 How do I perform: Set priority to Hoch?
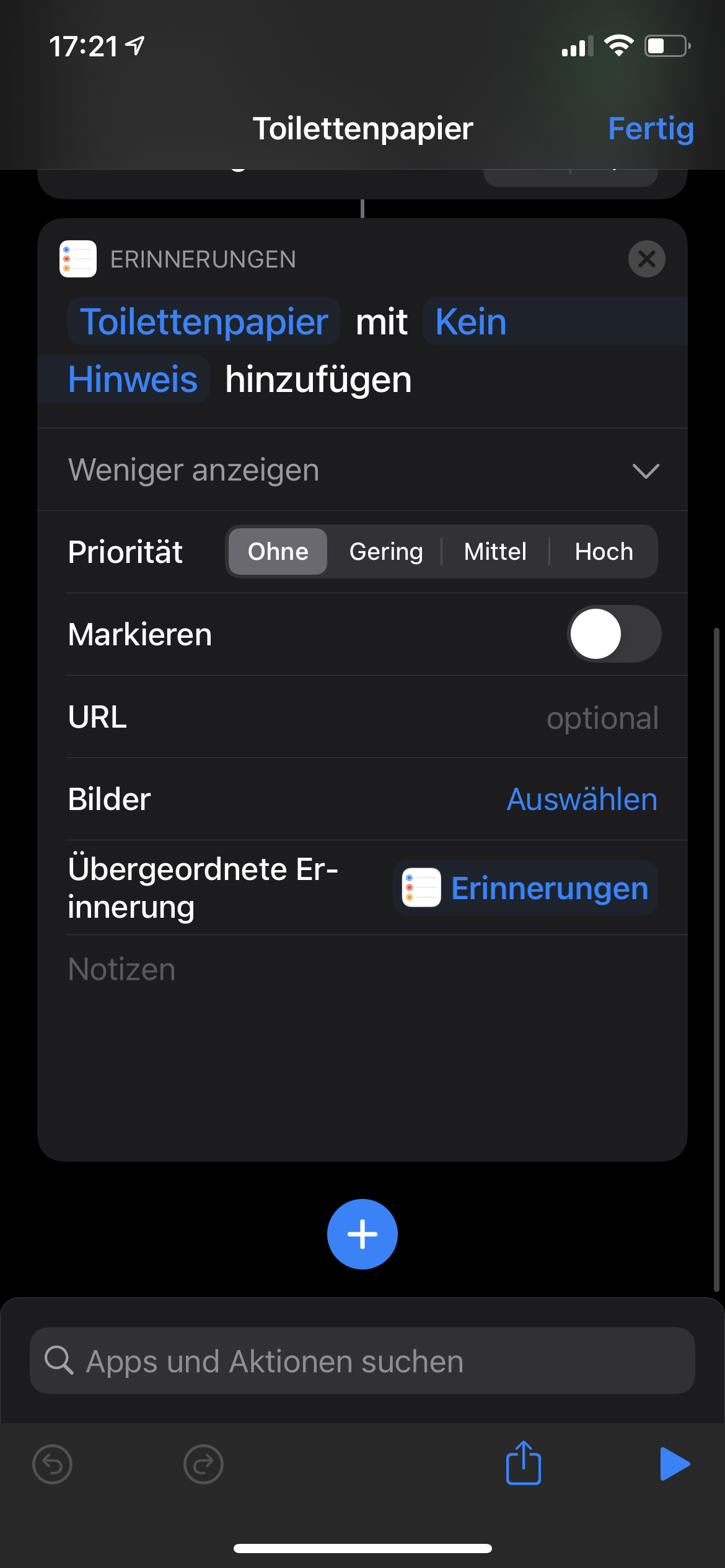pyautogui.click(x=604, y=552)
